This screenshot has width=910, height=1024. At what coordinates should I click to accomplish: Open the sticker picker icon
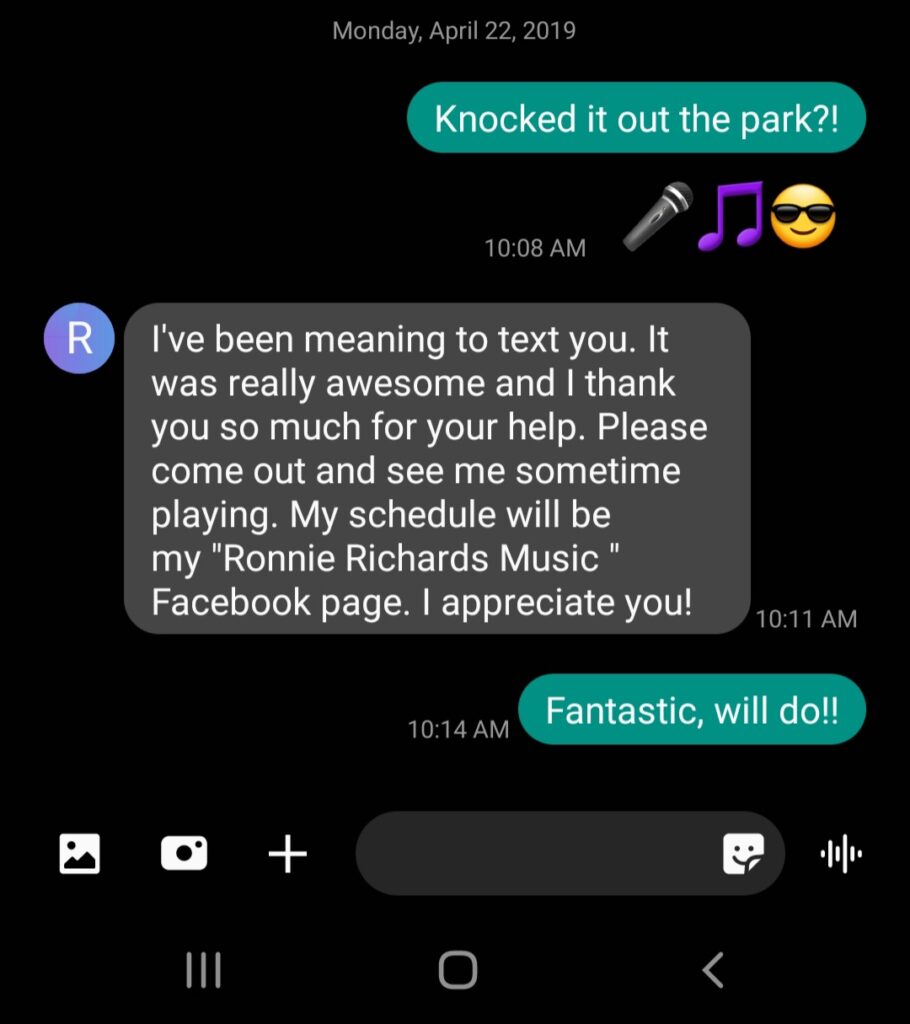[743, 854]
